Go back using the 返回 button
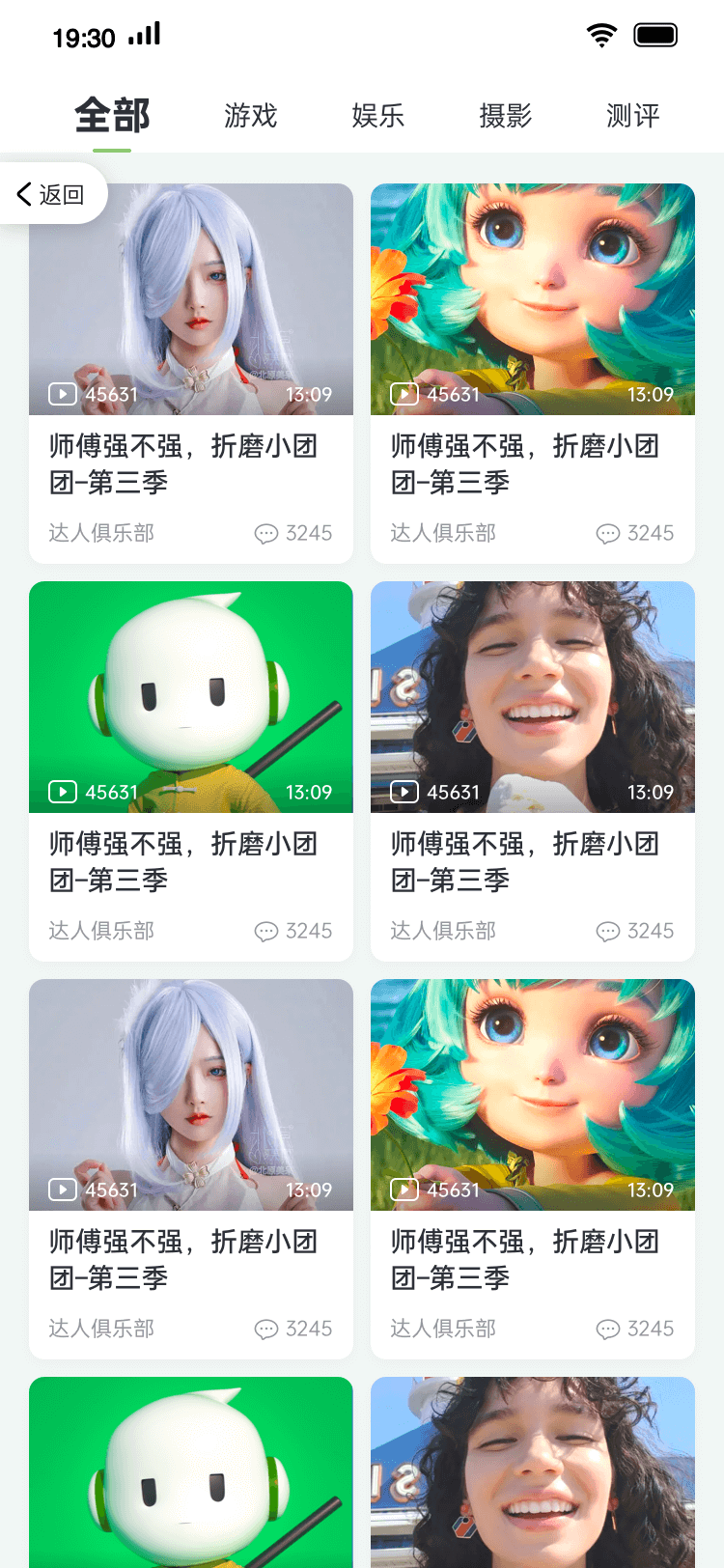 click(51, 194)
